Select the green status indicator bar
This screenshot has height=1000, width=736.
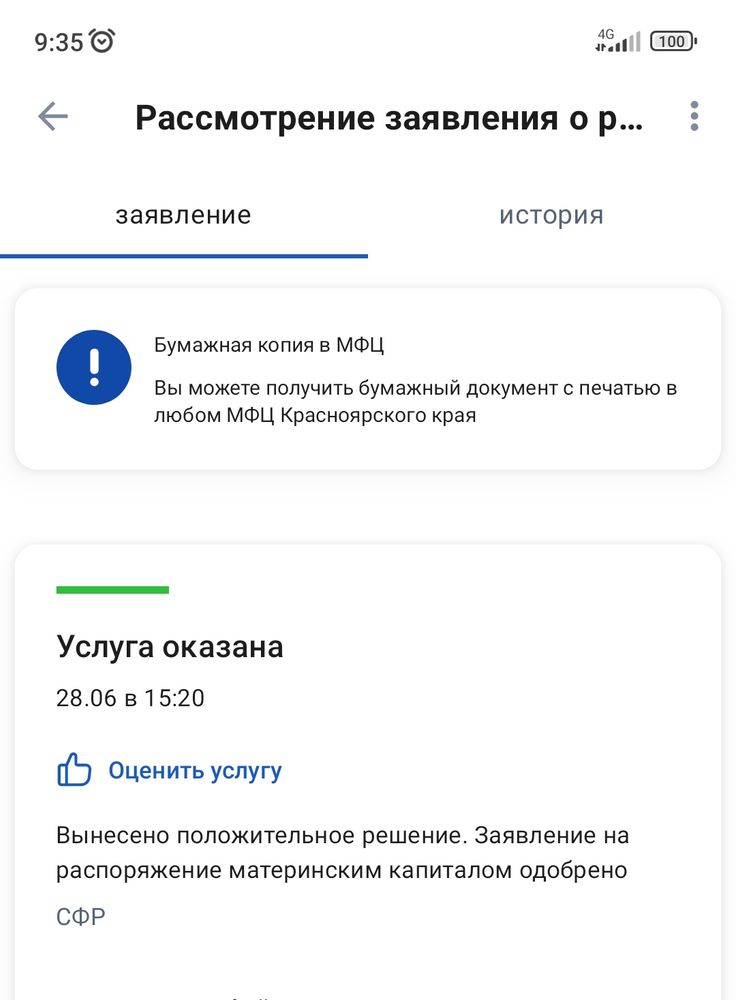click(110, 590)
